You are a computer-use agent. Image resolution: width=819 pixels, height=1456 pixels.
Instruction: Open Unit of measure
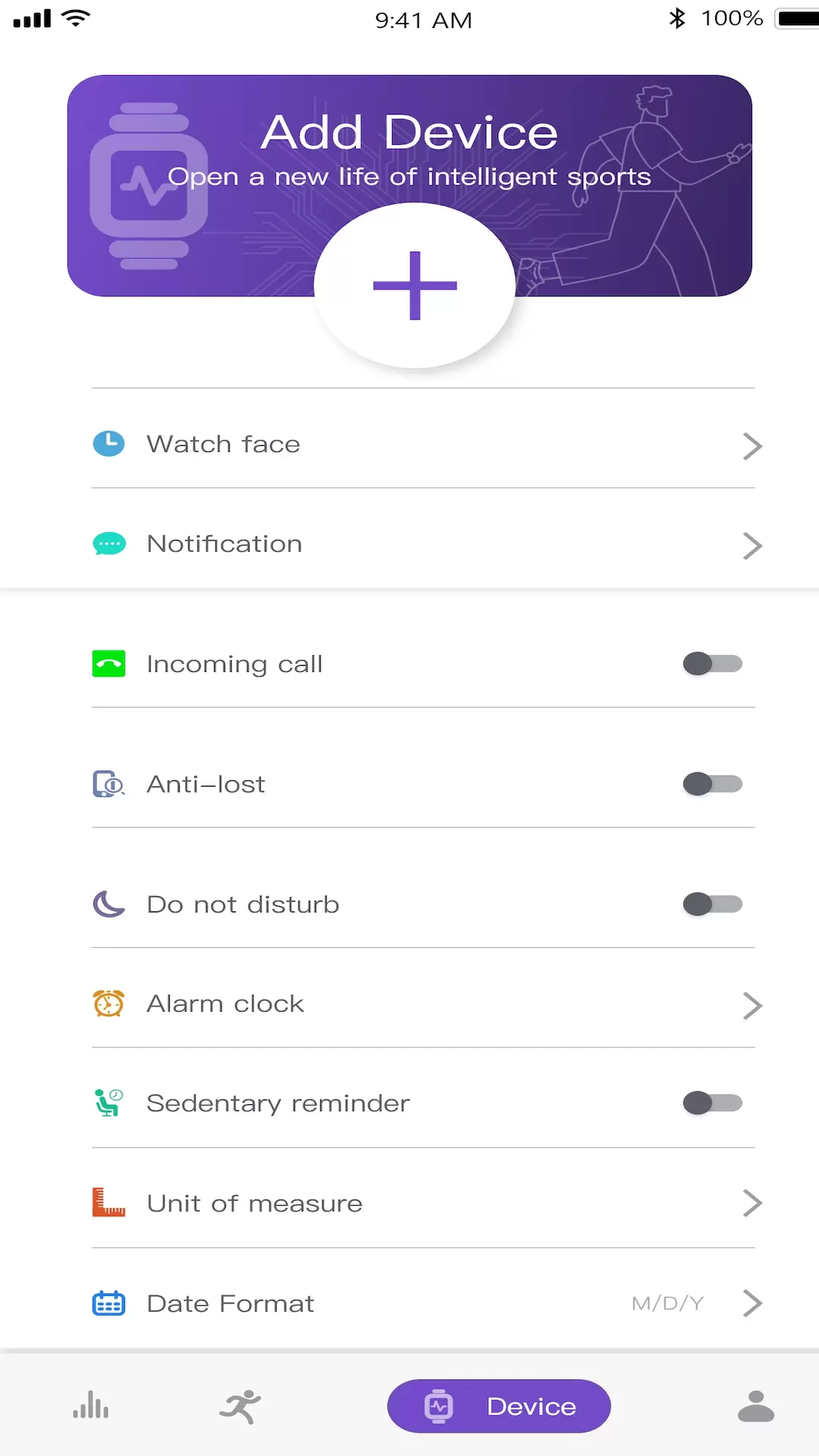(x=423, y=1203)
